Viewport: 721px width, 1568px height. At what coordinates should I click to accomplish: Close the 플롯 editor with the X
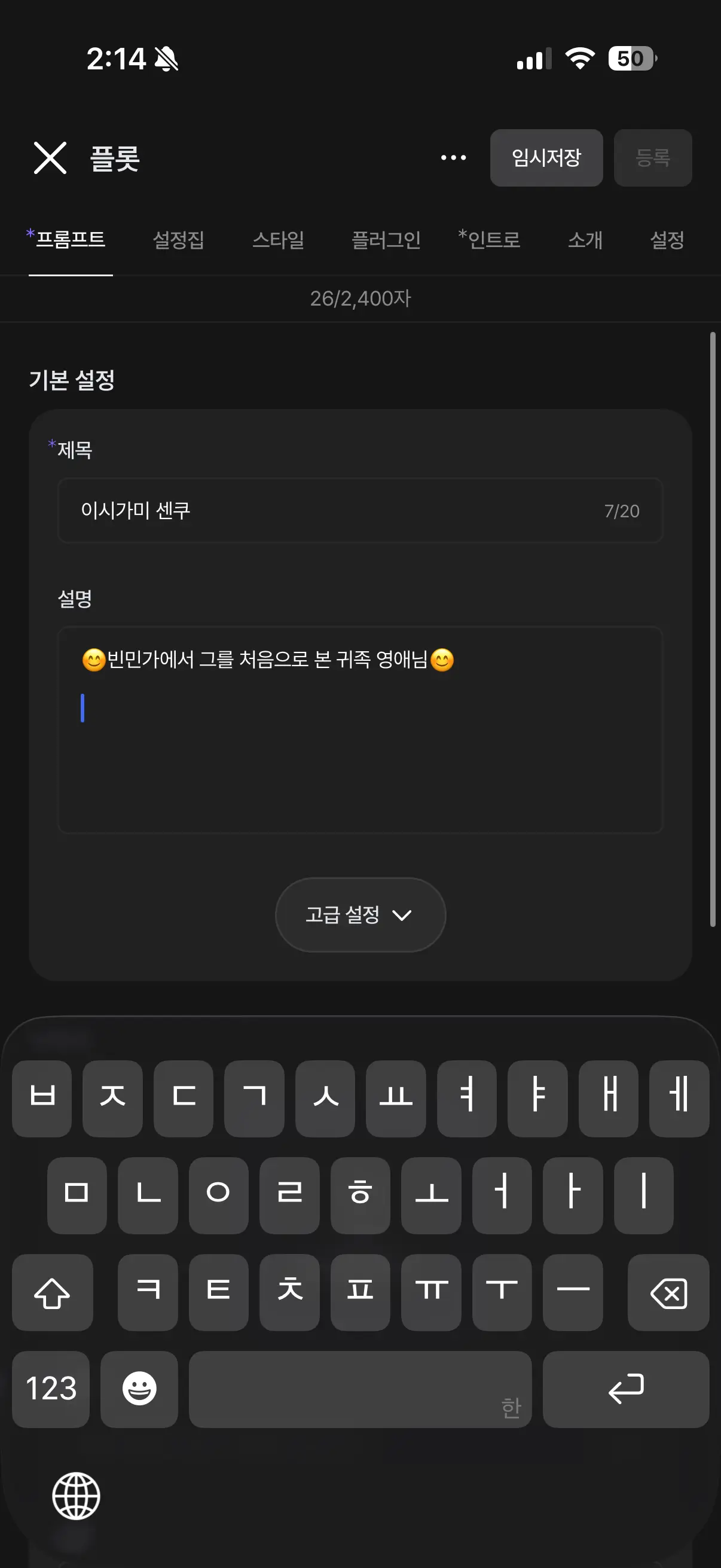[50, 158]
